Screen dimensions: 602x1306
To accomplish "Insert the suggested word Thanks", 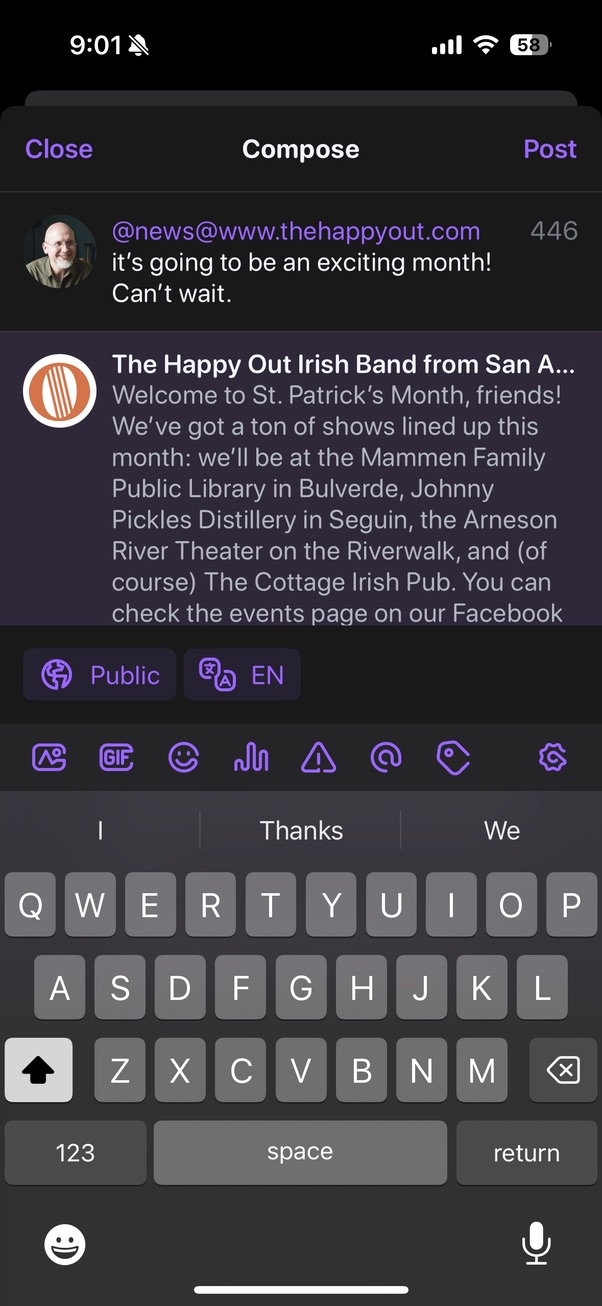I will (x=301, y=830).
